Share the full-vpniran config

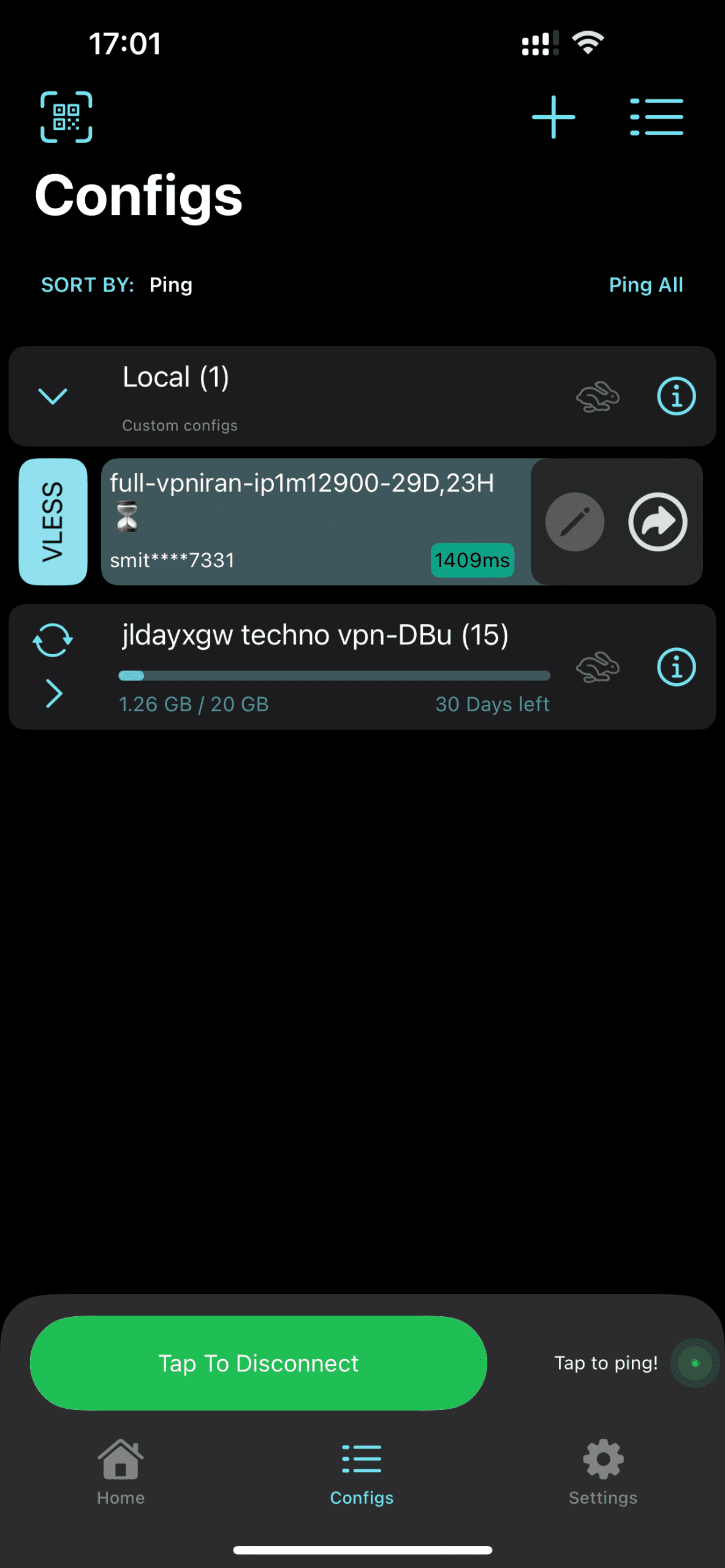(658, 522)
